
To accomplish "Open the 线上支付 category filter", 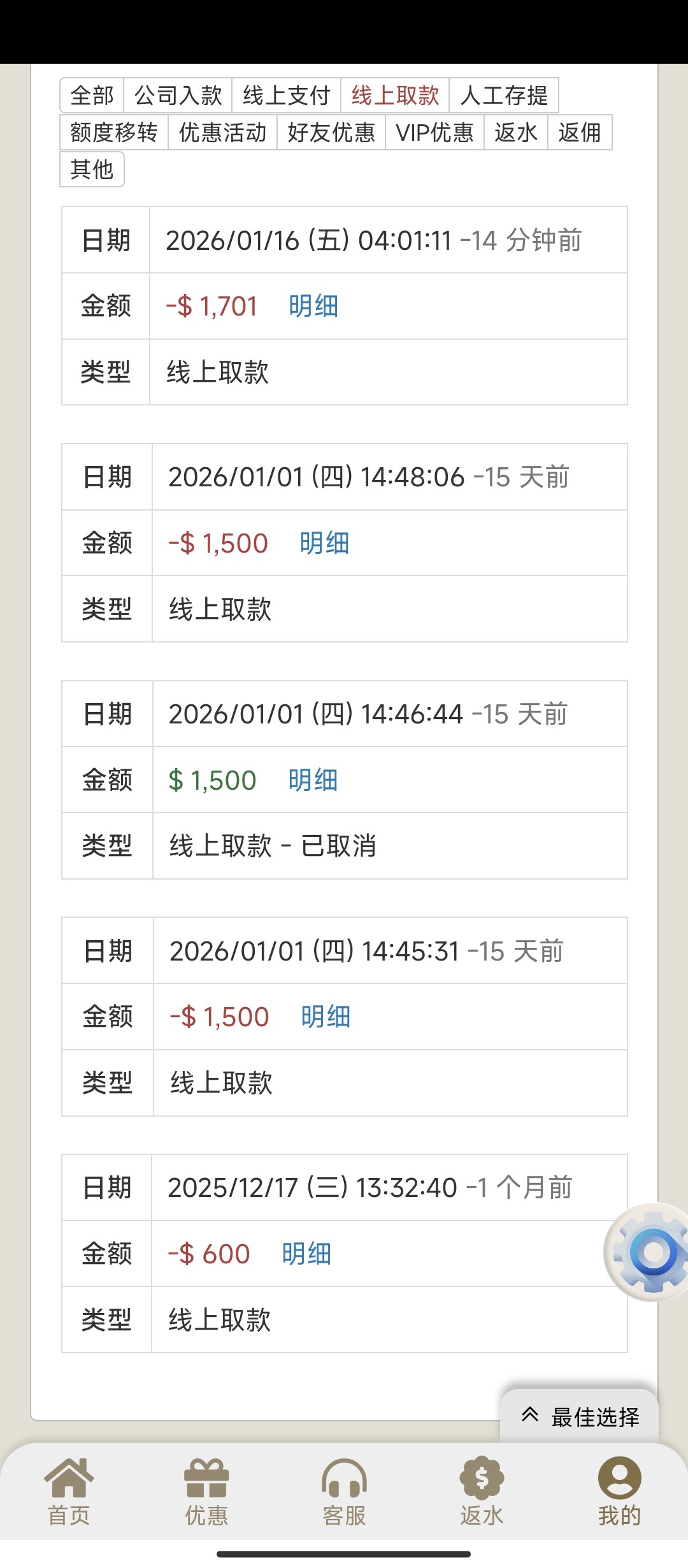I will click(285, 96).
